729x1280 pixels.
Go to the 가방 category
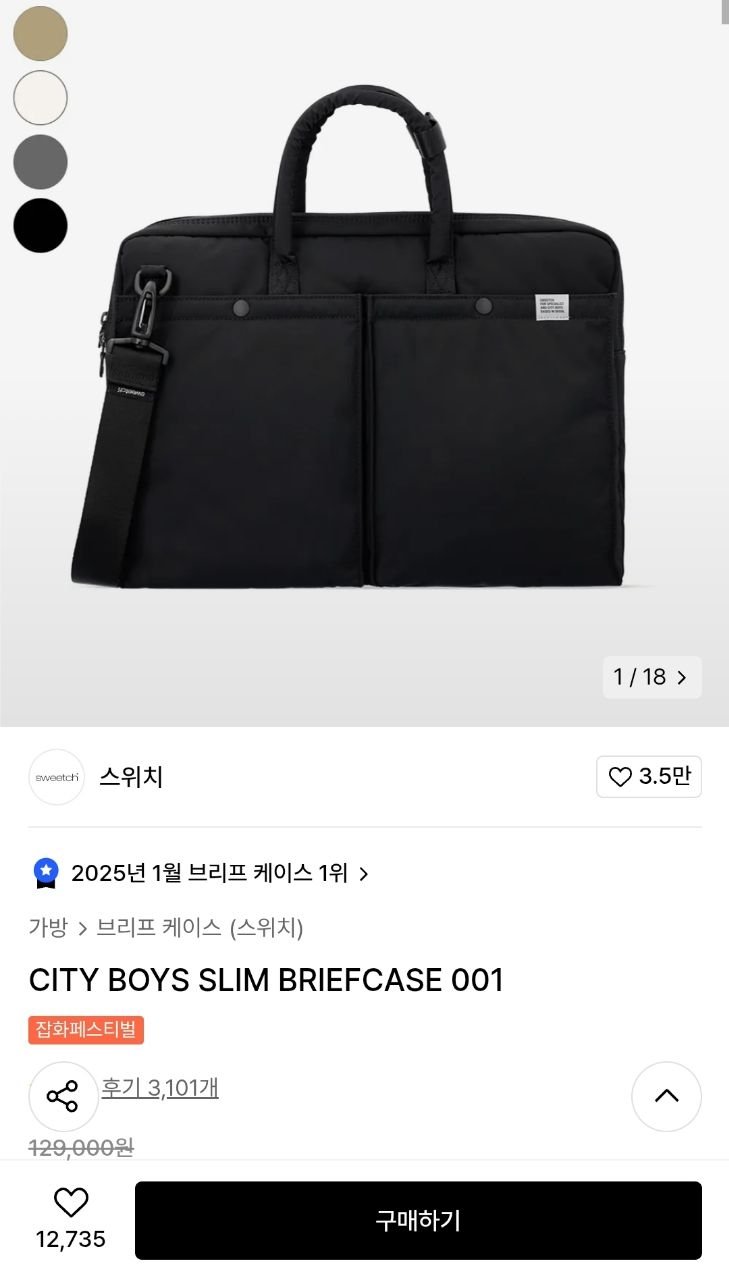[x=48, y=928]
